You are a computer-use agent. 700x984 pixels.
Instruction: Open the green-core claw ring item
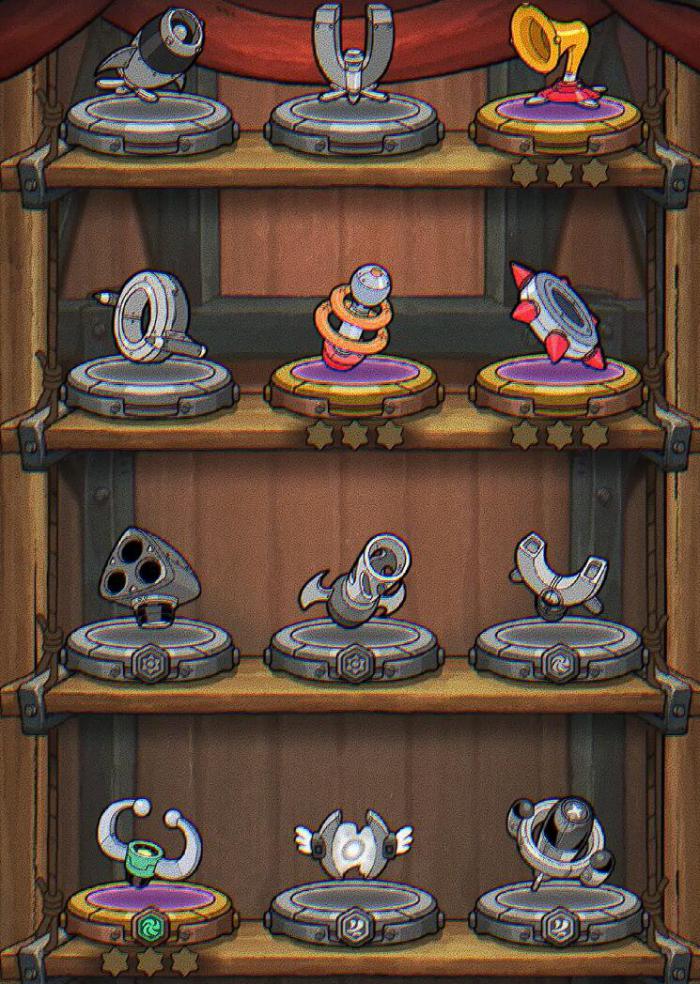click(x=147, y=845)
